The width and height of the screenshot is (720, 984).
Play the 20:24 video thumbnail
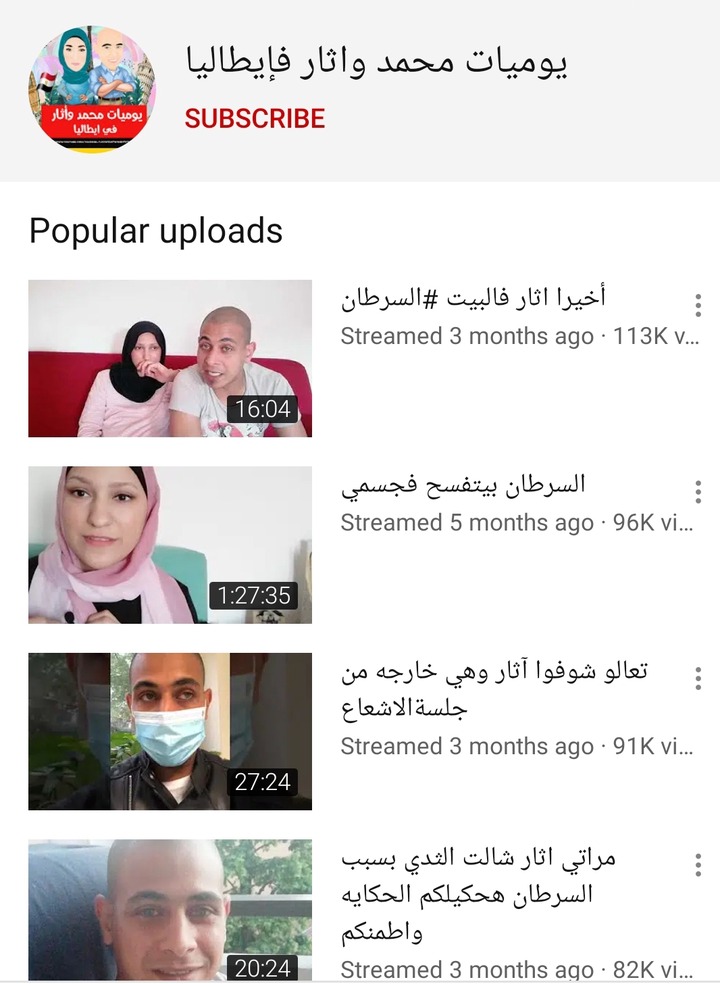coord(170,911)
